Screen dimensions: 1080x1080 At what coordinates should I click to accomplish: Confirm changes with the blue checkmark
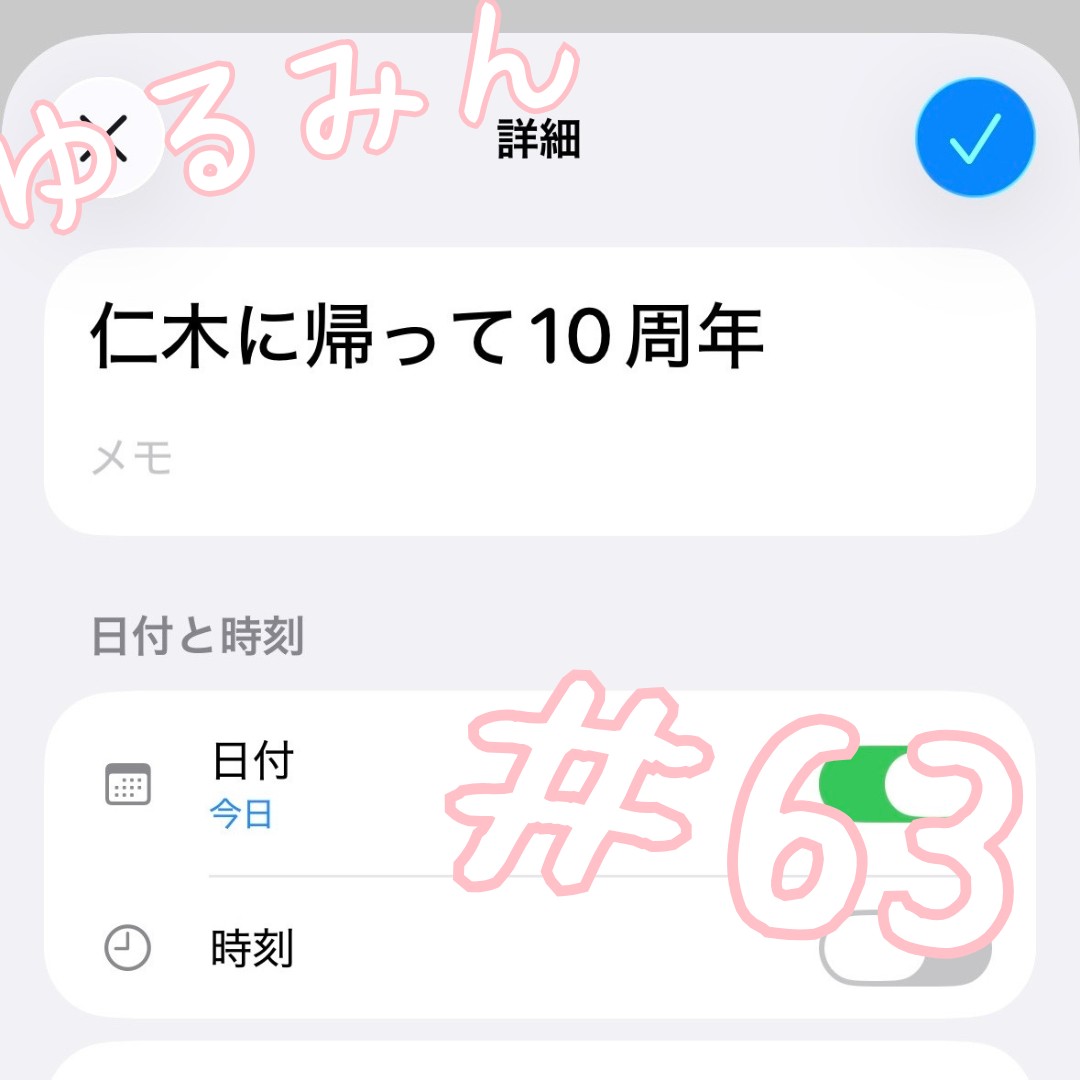[x=975, y=137]
